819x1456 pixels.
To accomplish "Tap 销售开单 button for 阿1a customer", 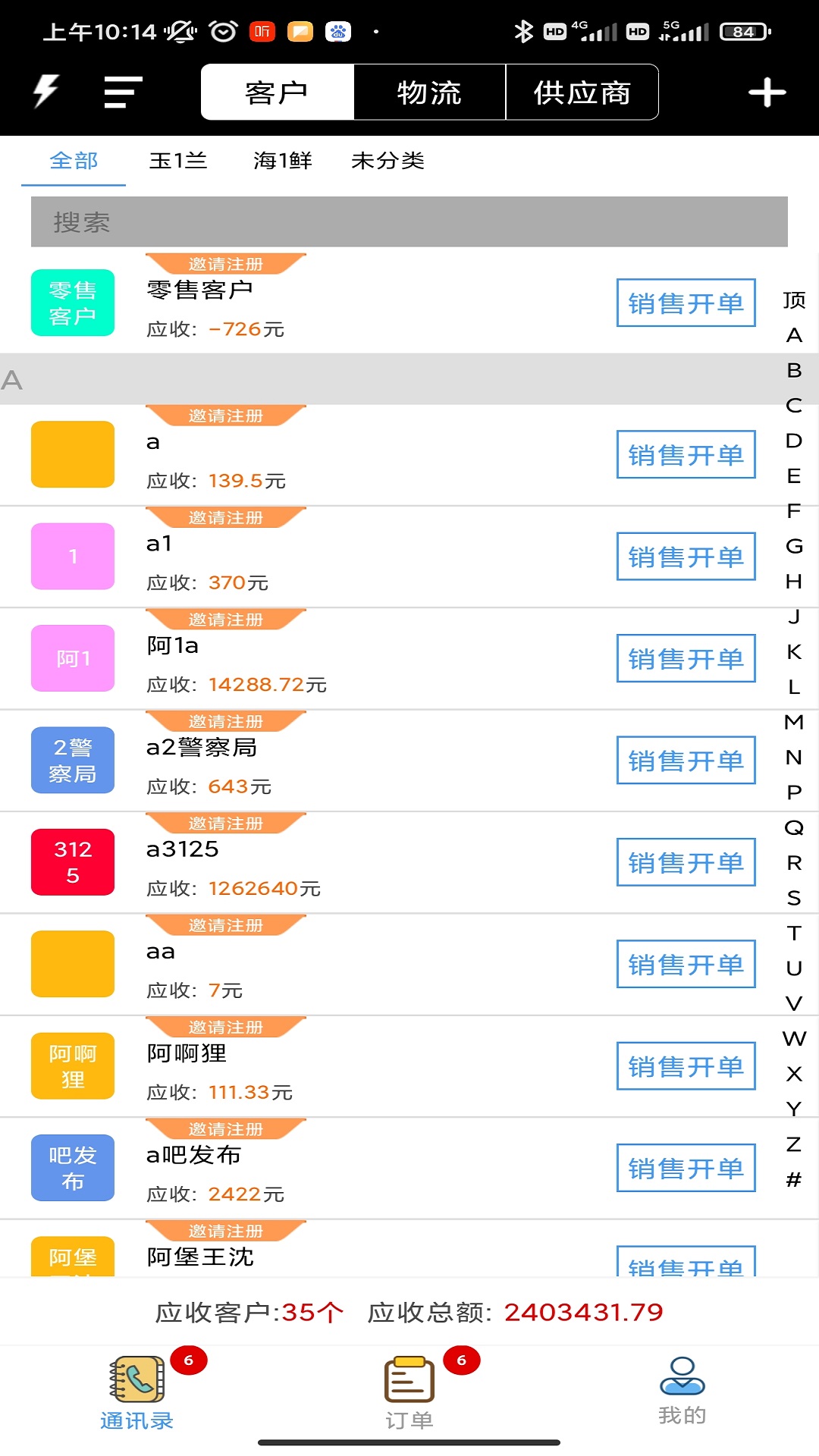I will pos(686,658).
